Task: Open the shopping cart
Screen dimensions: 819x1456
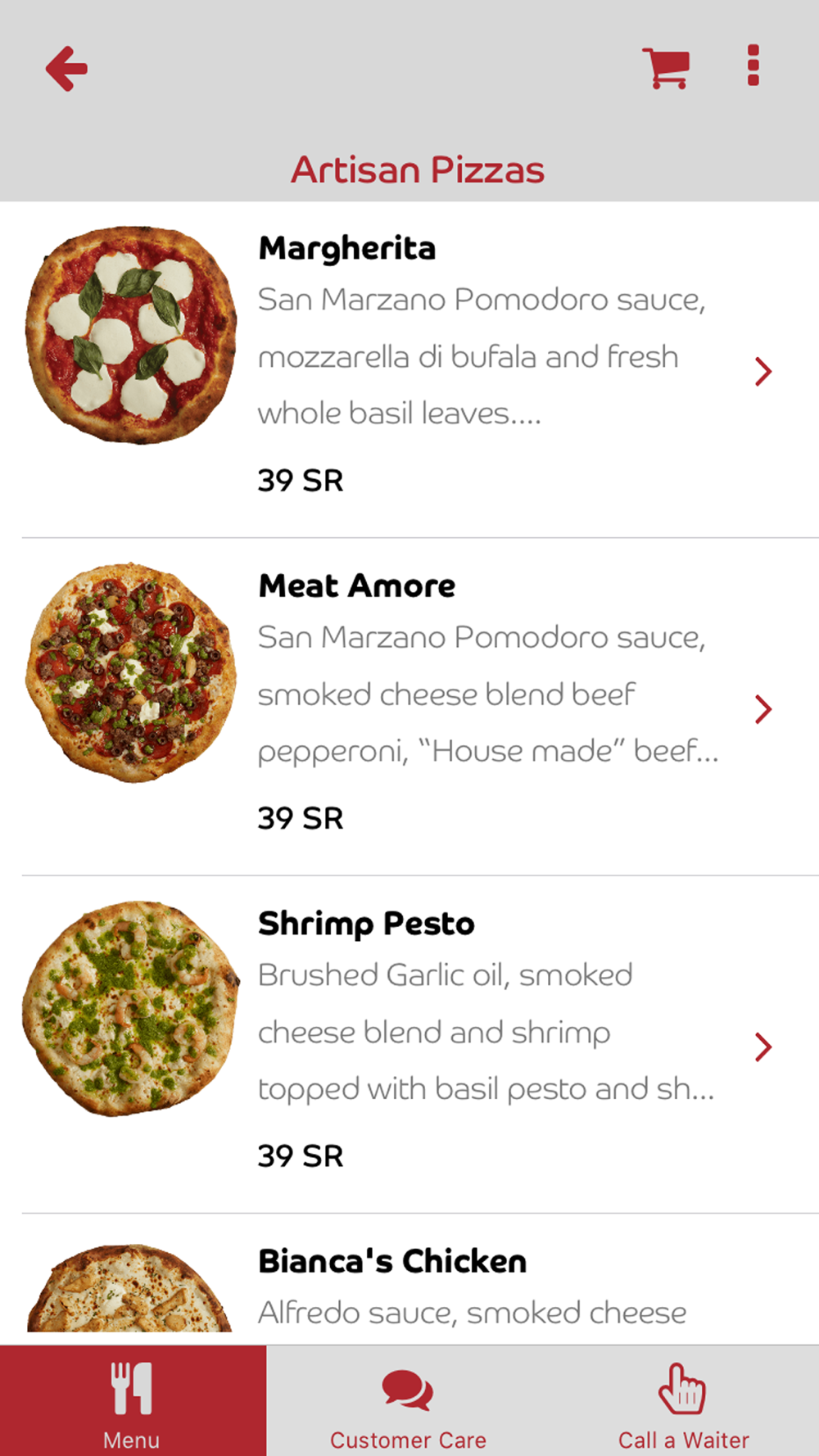Action: pyautogui.click(x=666, y=68)
